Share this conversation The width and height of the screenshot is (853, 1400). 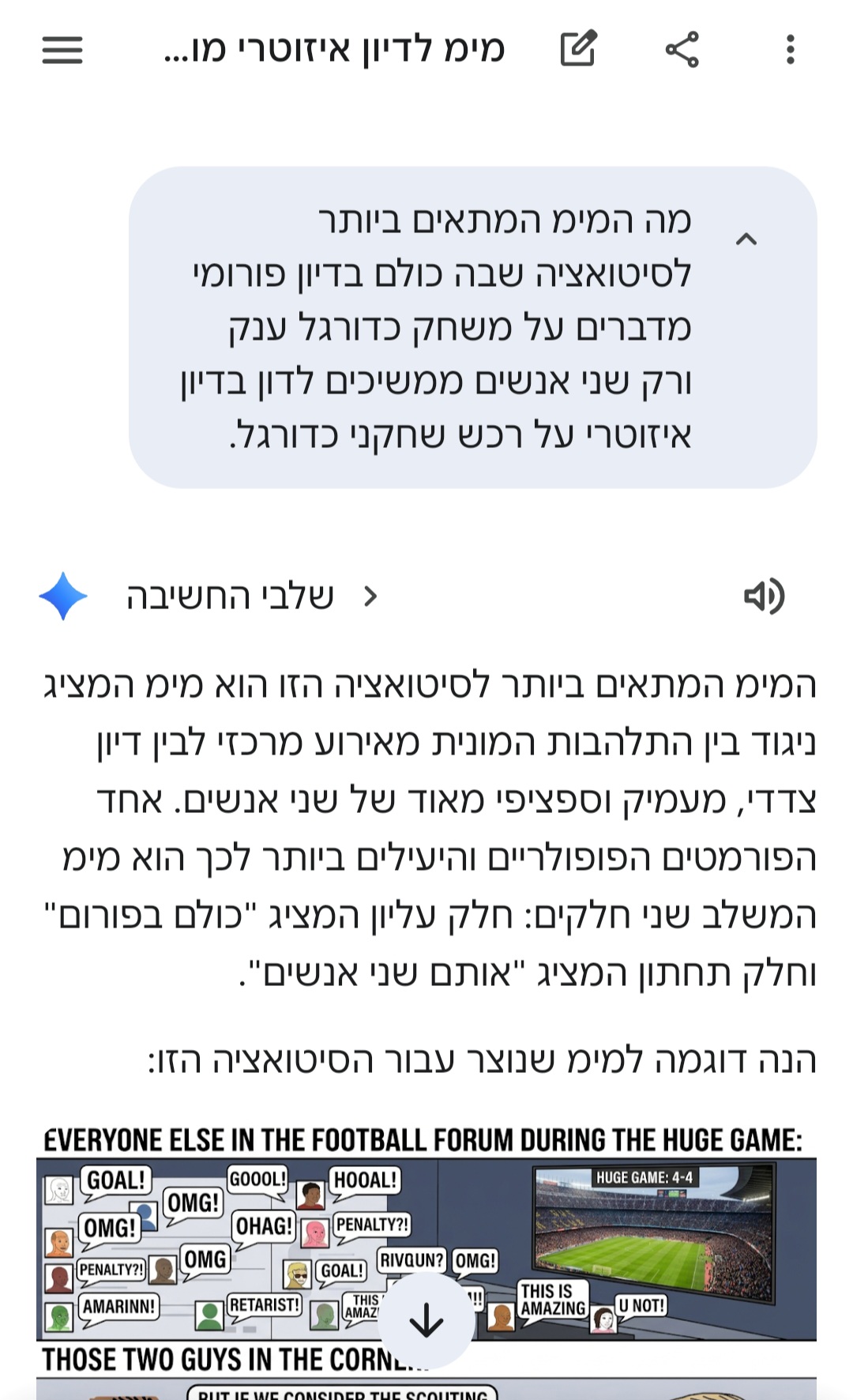(682, 50)
